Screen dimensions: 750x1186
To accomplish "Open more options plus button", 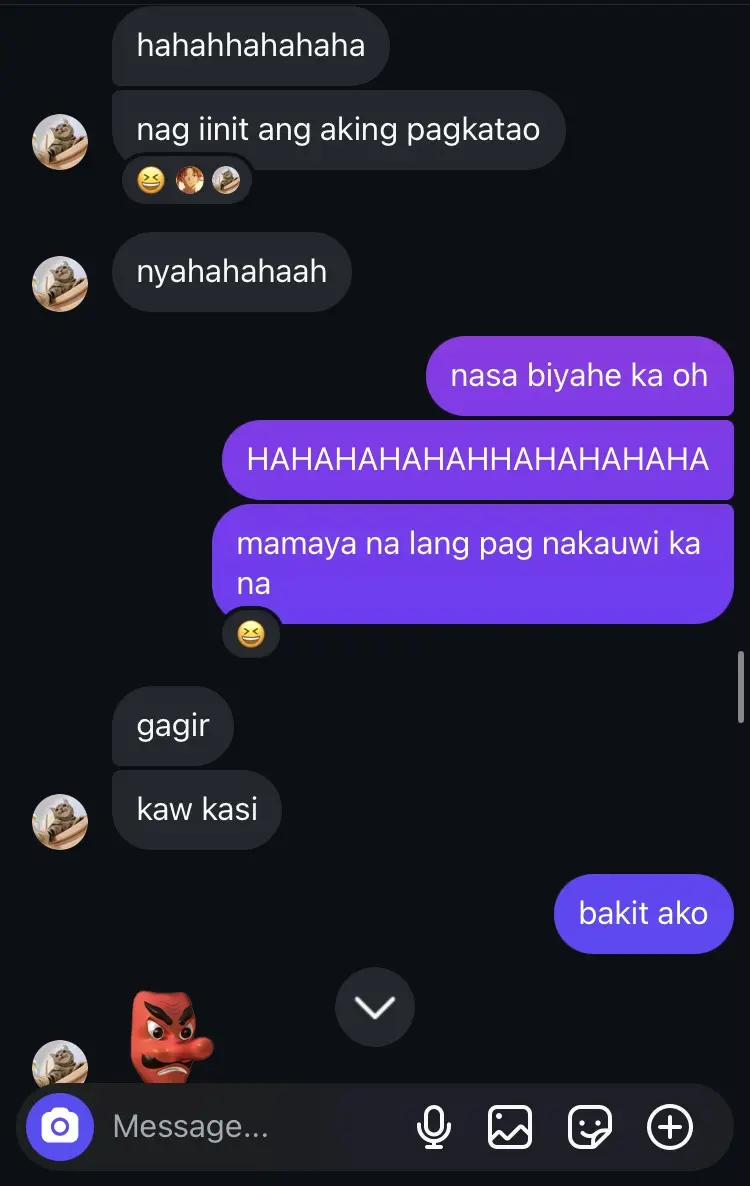I will [670, 1128].
